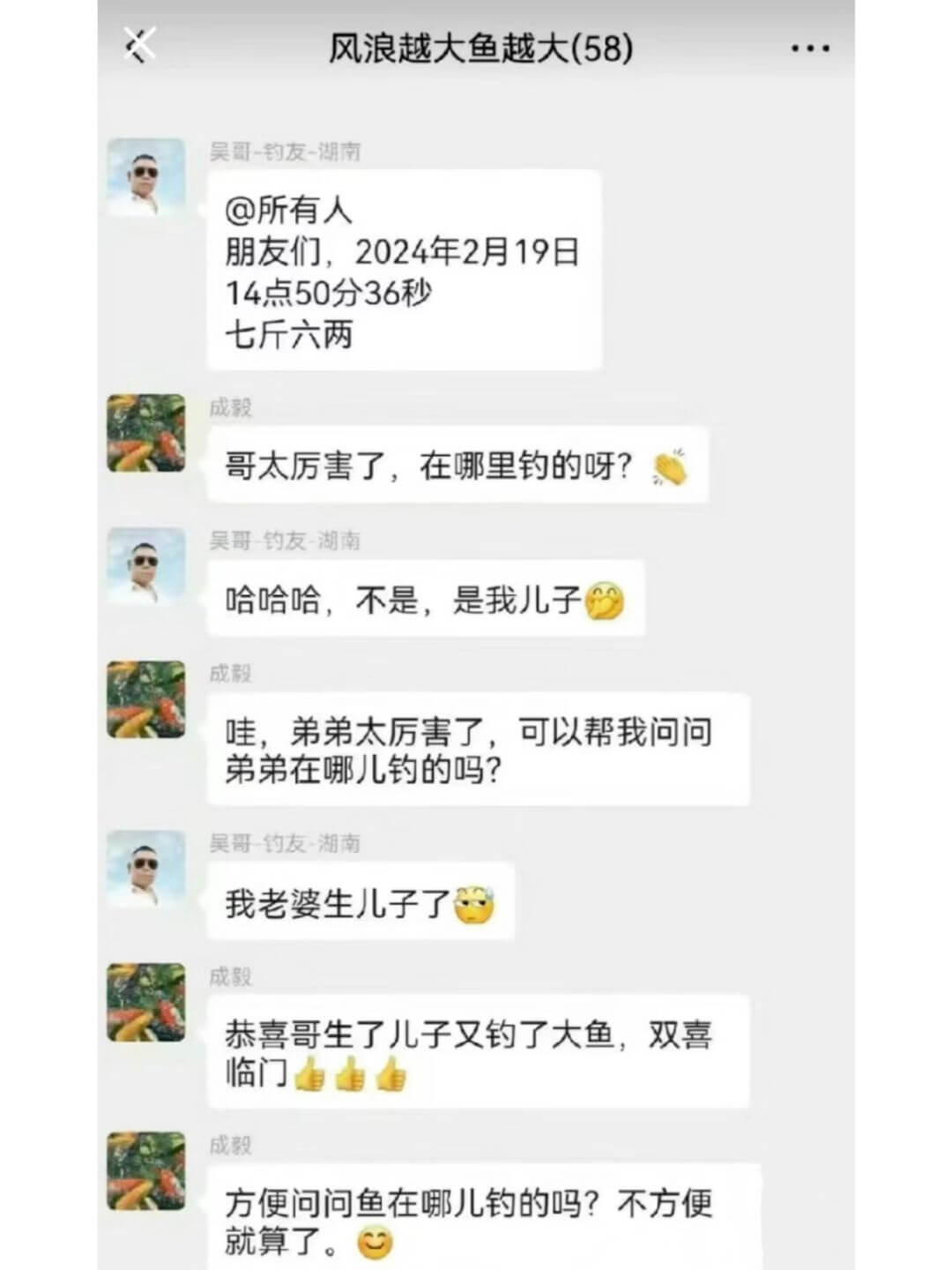Open 吴哥-钓友-湖南's profile avatar

tap(144, 177)
